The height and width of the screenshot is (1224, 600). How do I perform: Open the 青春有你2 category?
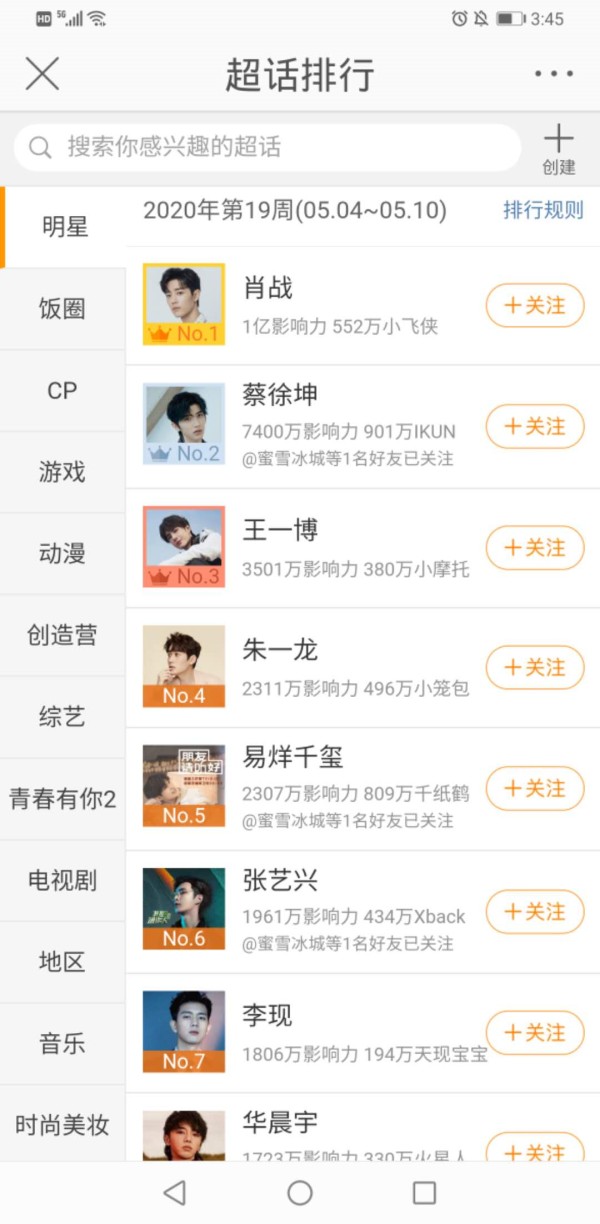pos(63,799)
